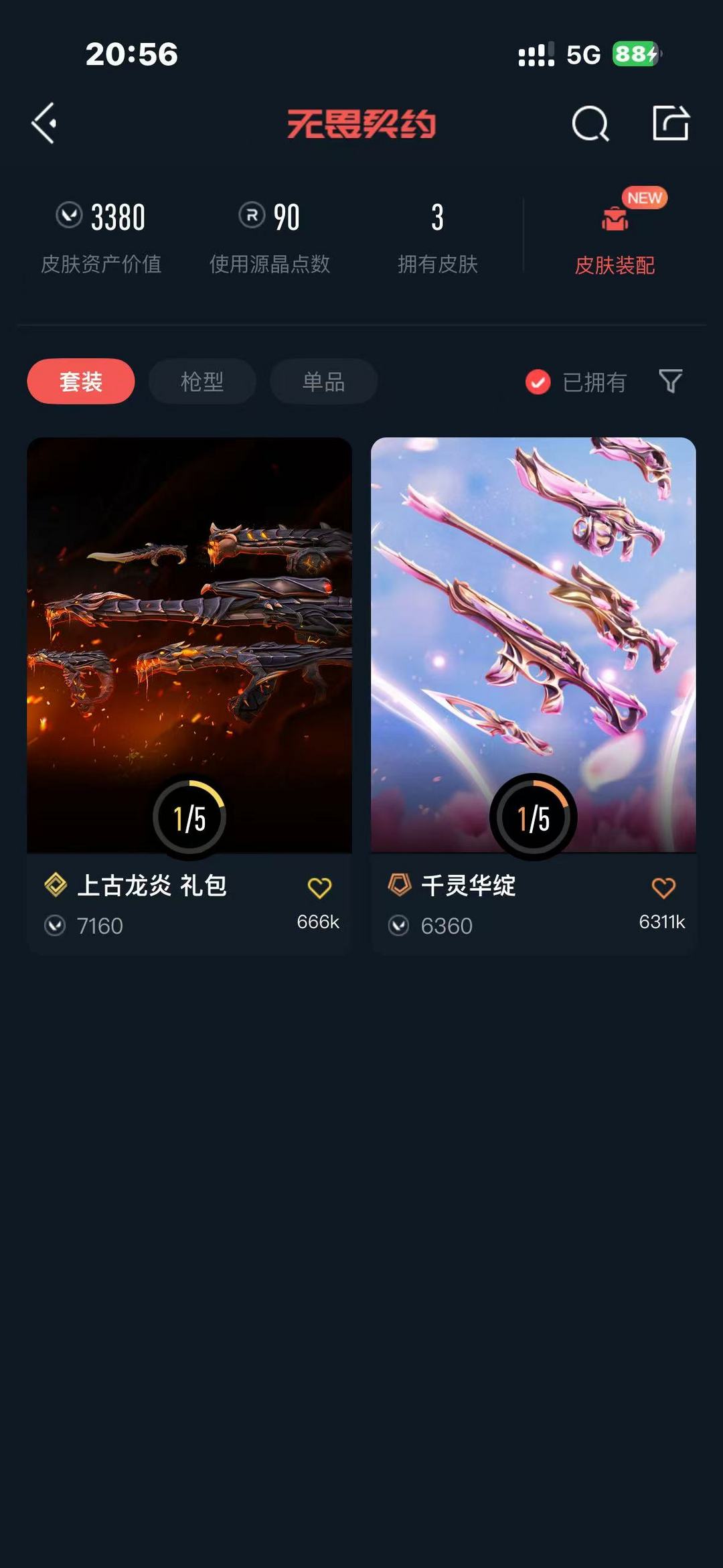Image resolution: width=723 pixels, height=1568 pixels.
Task: Toggle the 已拥有 owned checkbox
Action: click(x=538, y=382)
